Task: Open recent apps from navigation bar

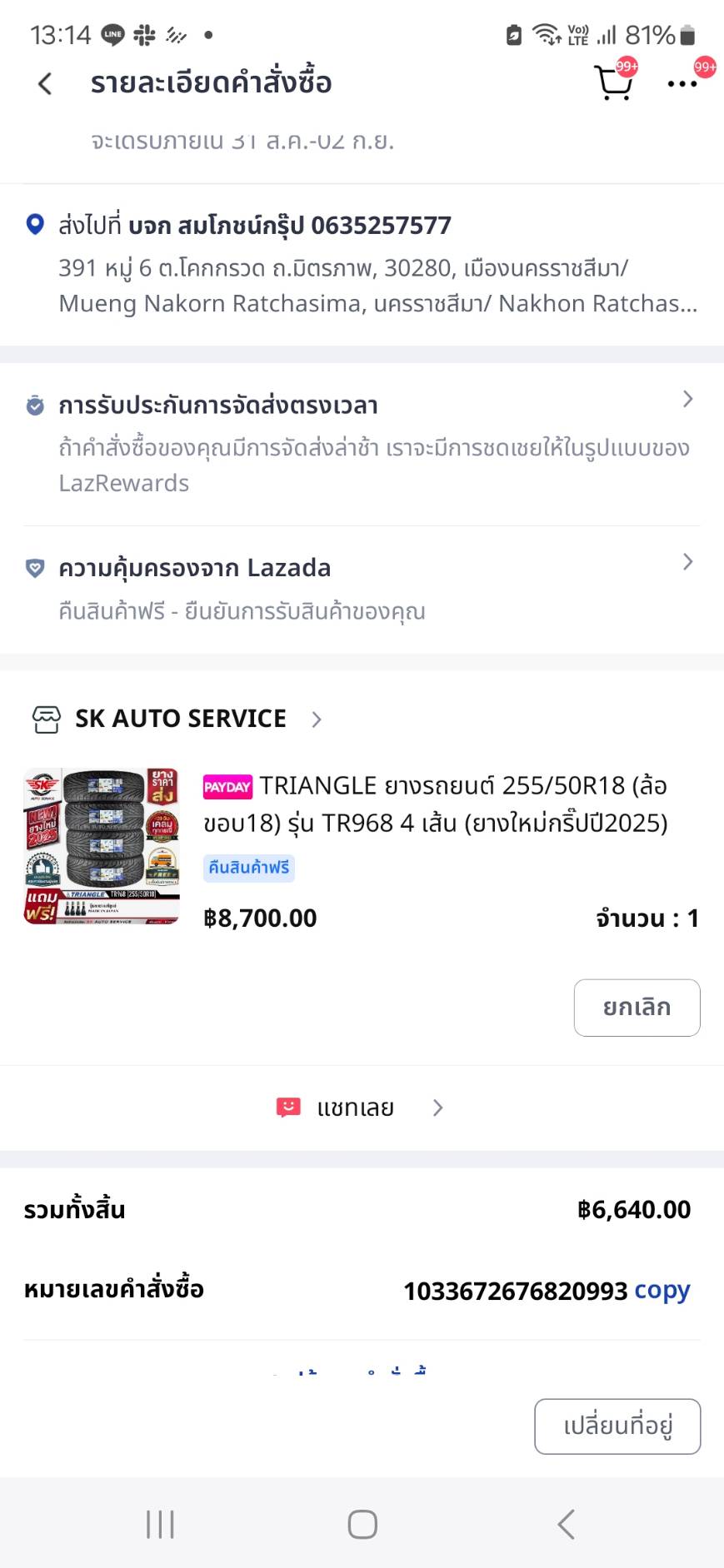Action: 160,1525
